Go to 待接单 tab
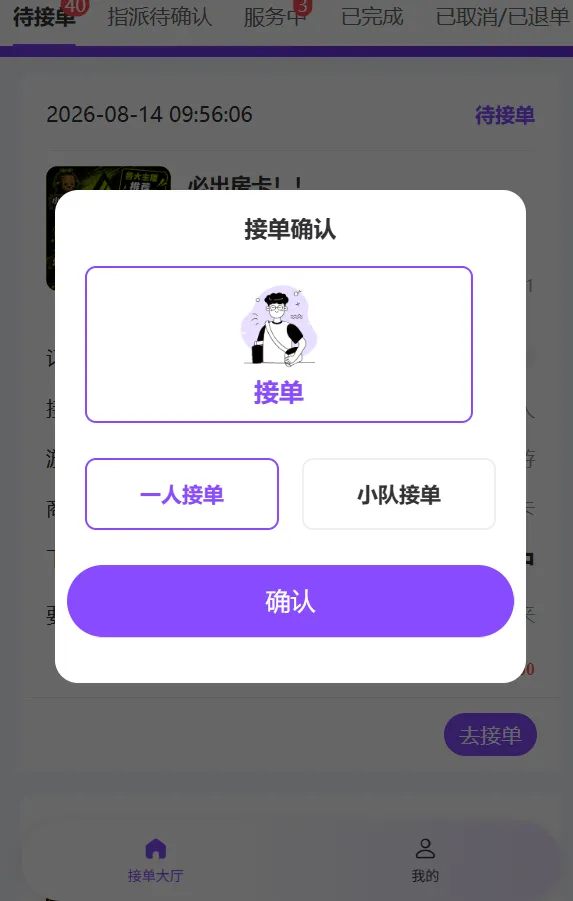 point(44,17)
